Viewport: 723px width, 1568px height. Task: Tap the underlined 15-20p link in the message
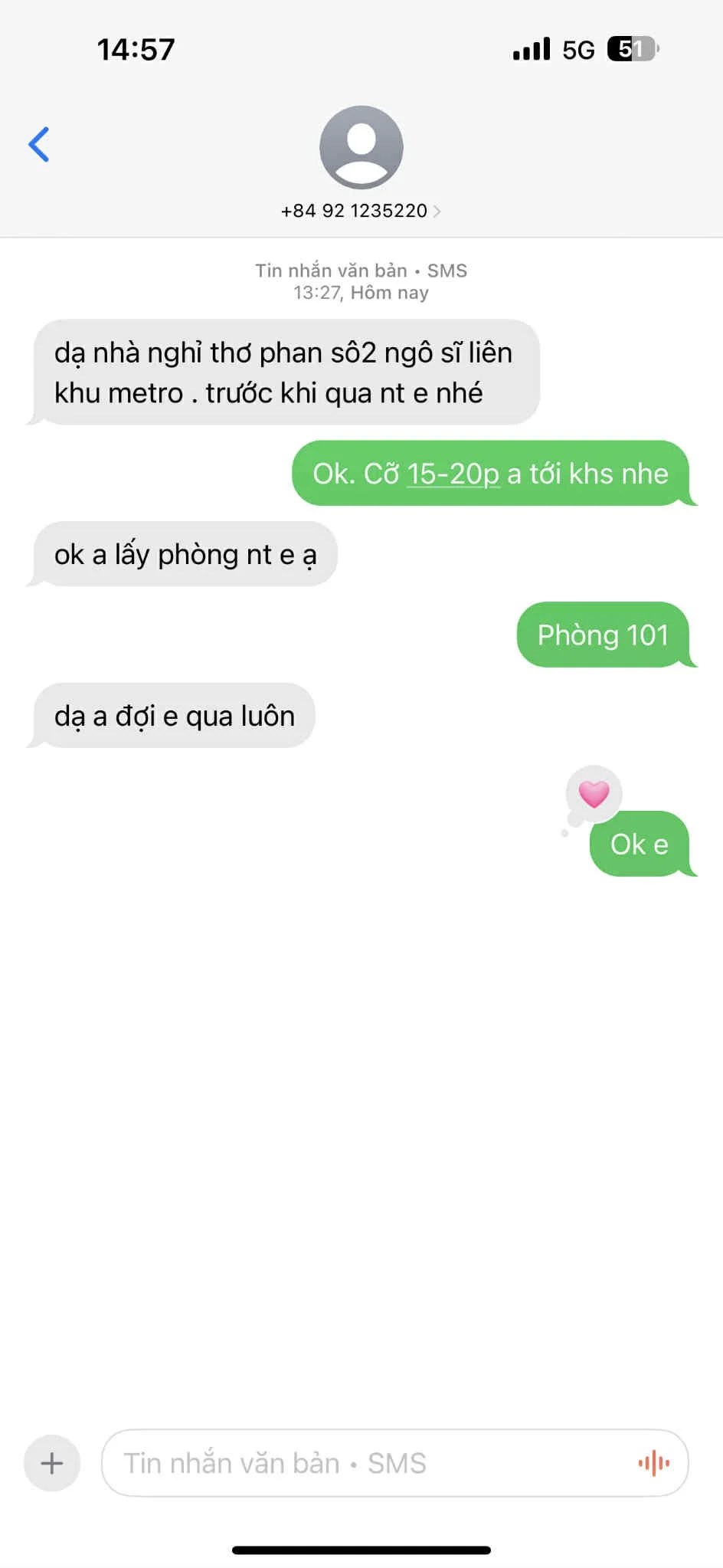(x=453, y=474)
